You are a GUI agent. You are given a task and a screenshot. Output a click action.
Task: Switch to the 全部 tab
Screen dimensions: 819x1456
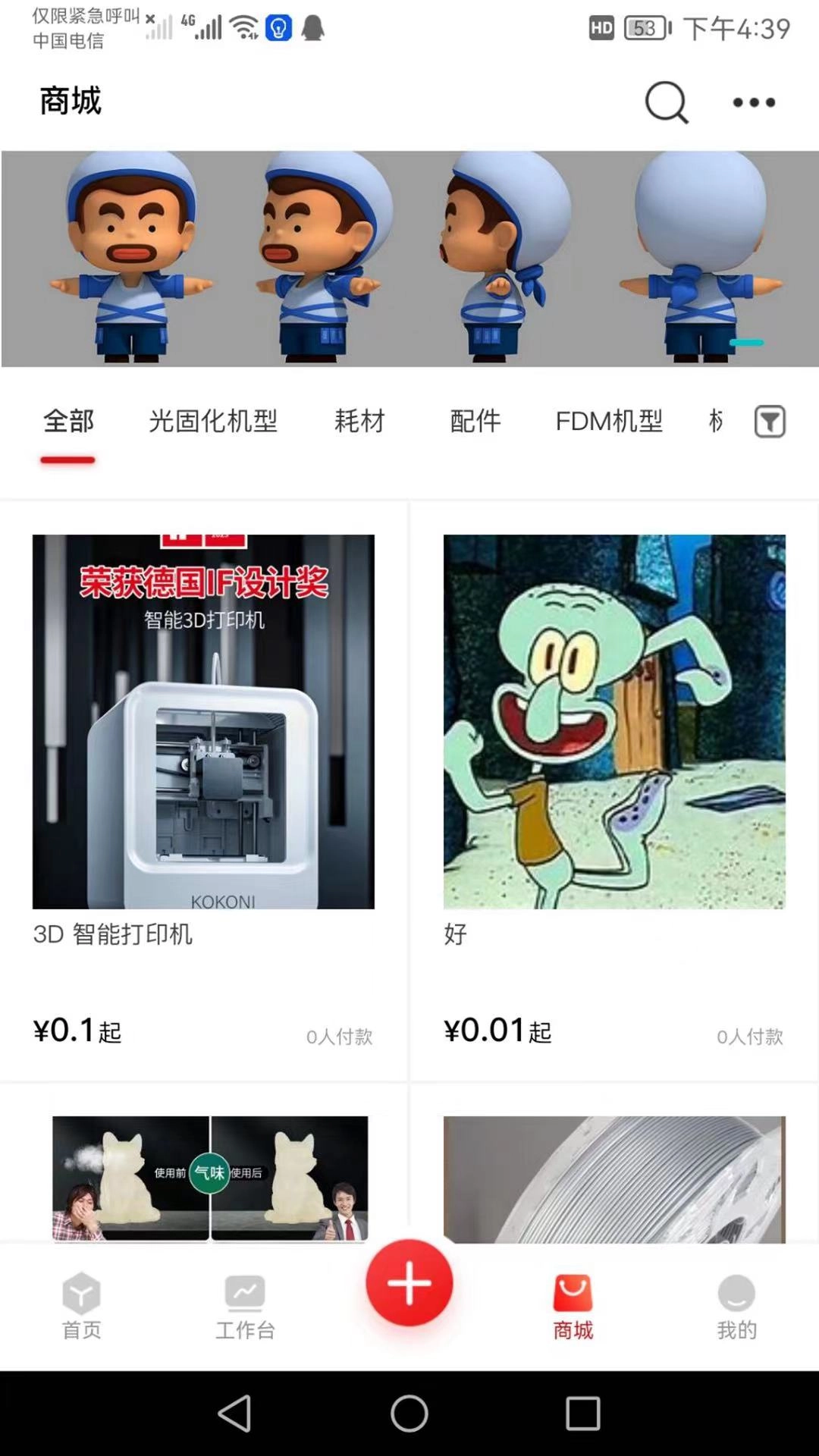point(67,421)
